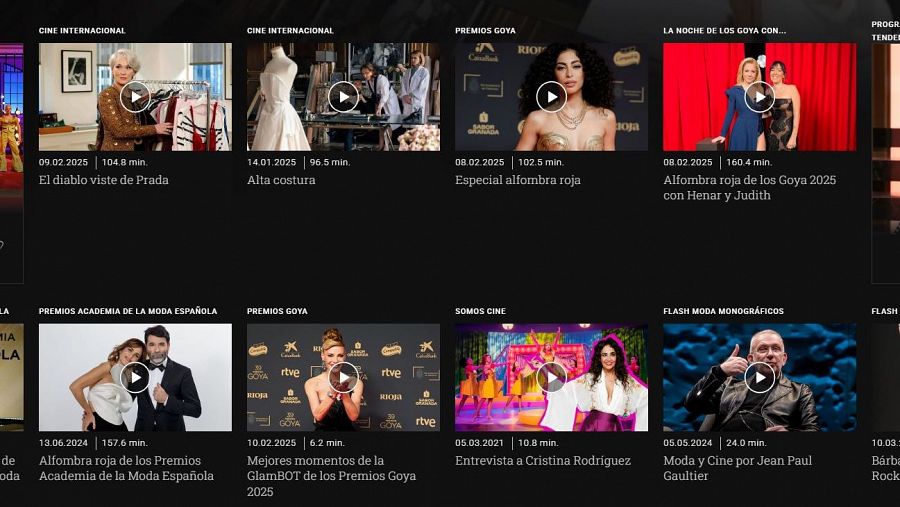Play El diablo viste de Prada
This screenshot has width=900, height=507.
(x=135, y=96)
